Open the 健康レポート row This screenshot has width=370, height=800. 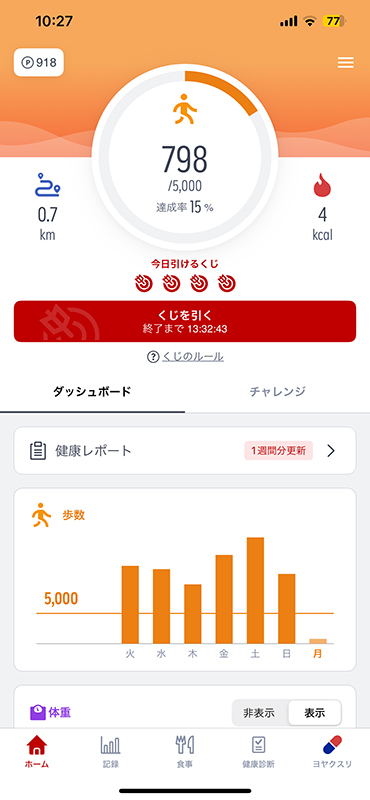(x=185, y=451)
